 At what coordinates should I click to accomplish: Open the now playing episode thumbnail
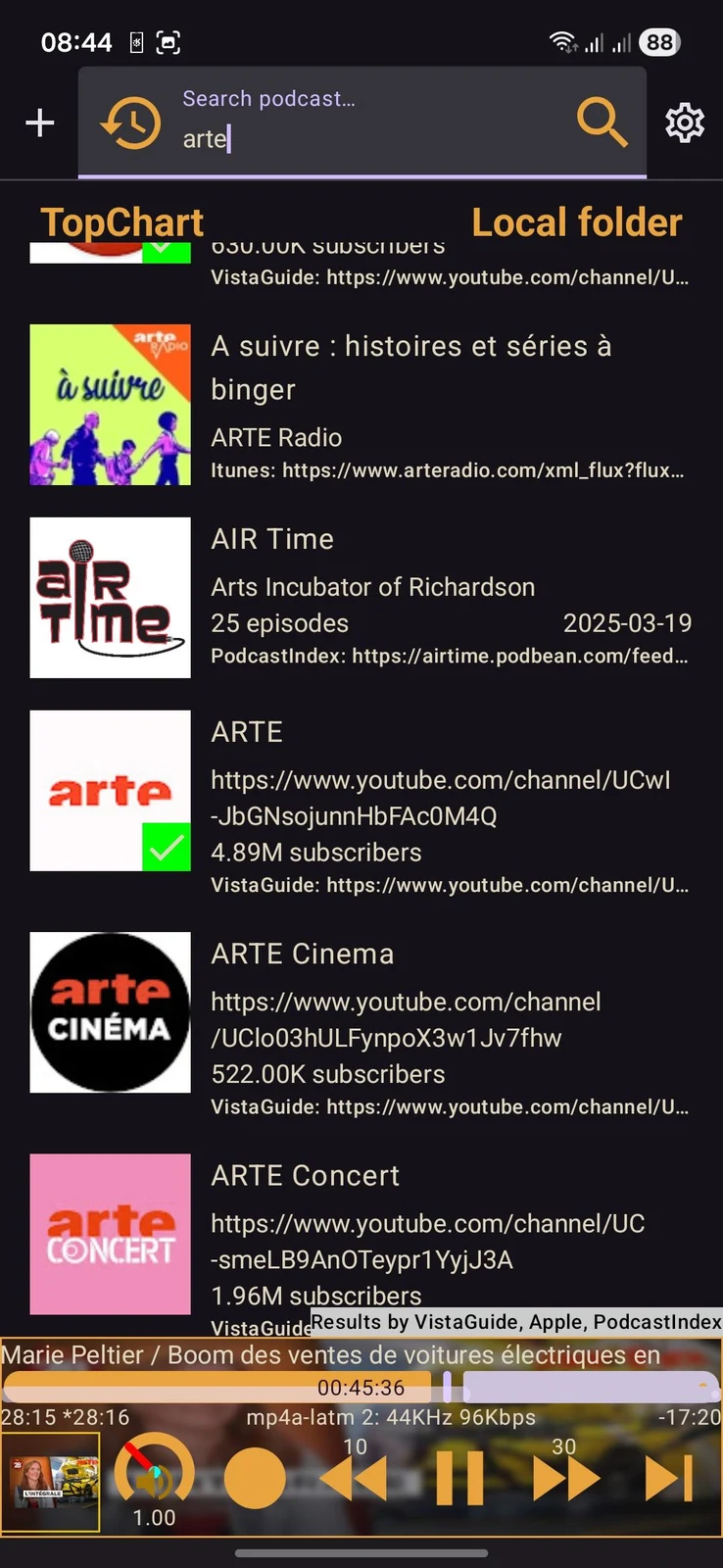coord(50,1482)
